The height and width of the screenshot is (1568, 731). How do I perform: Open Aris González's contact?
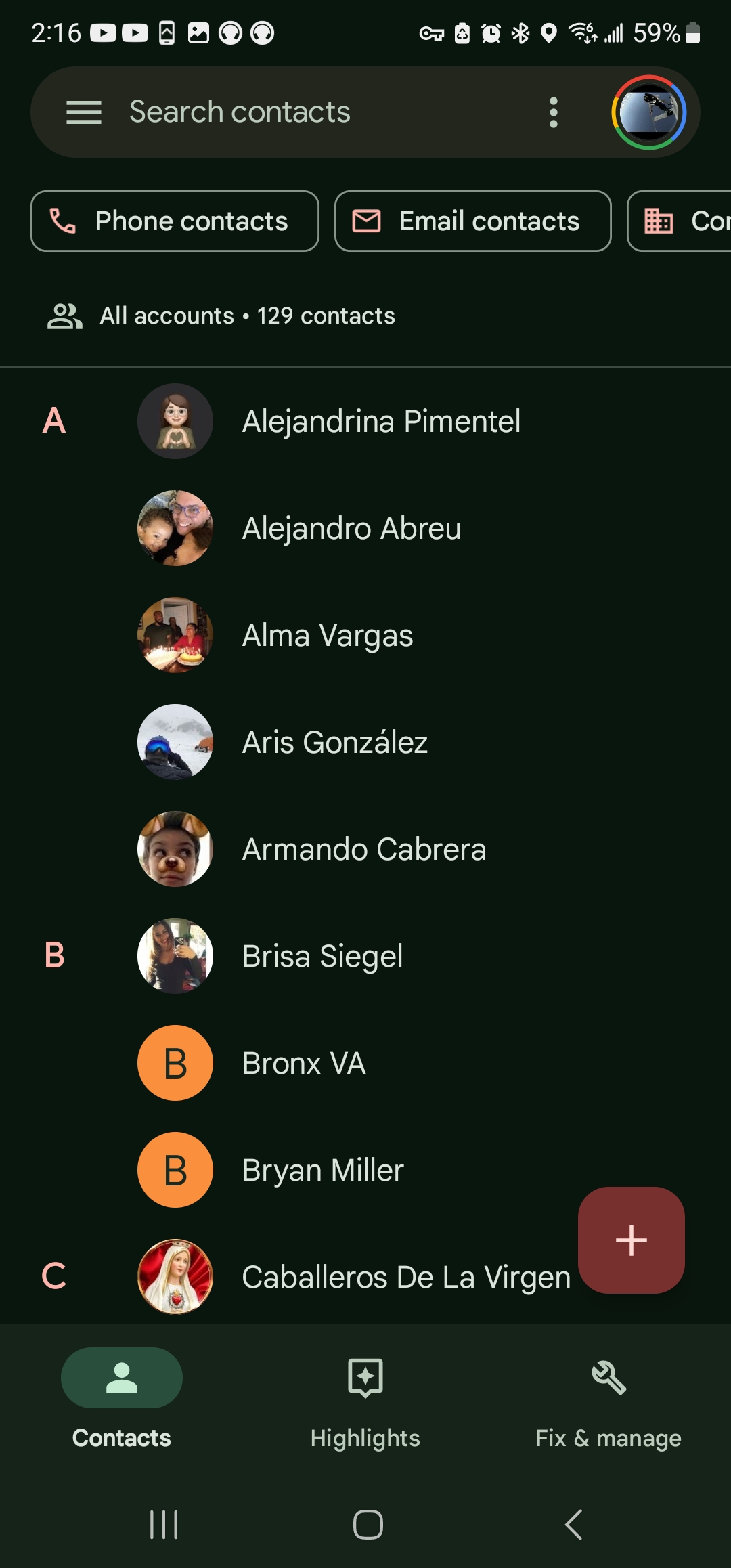(365, 742)
